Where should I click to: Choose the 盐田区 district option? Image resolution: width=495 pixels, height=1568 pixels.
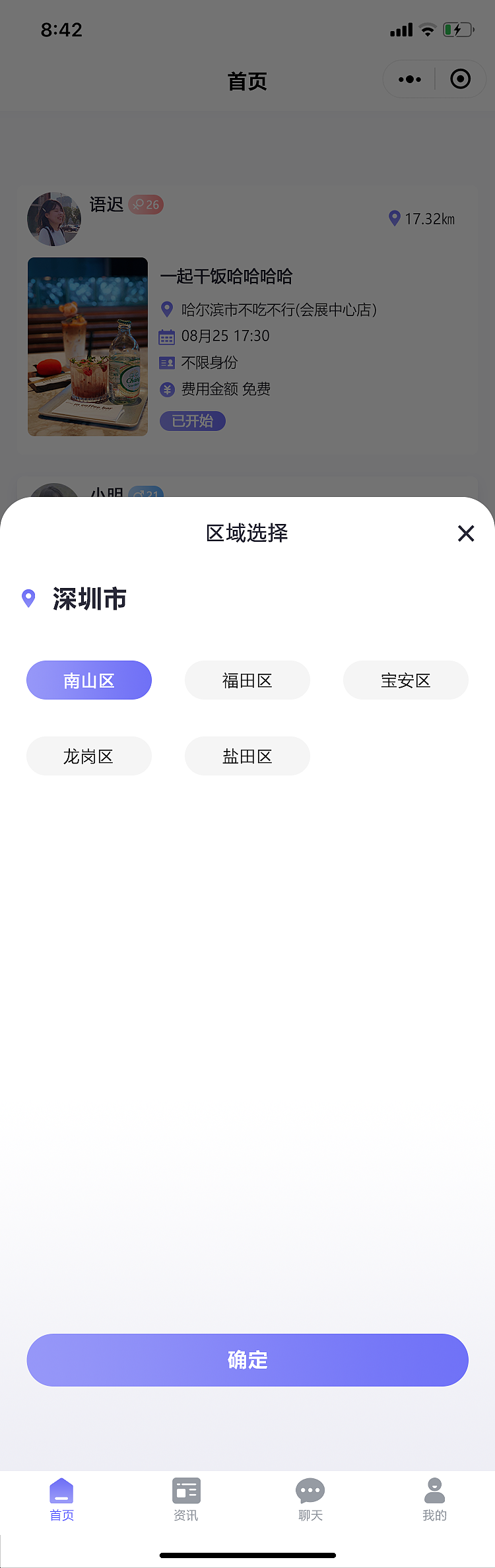click(x=247, y=756)
